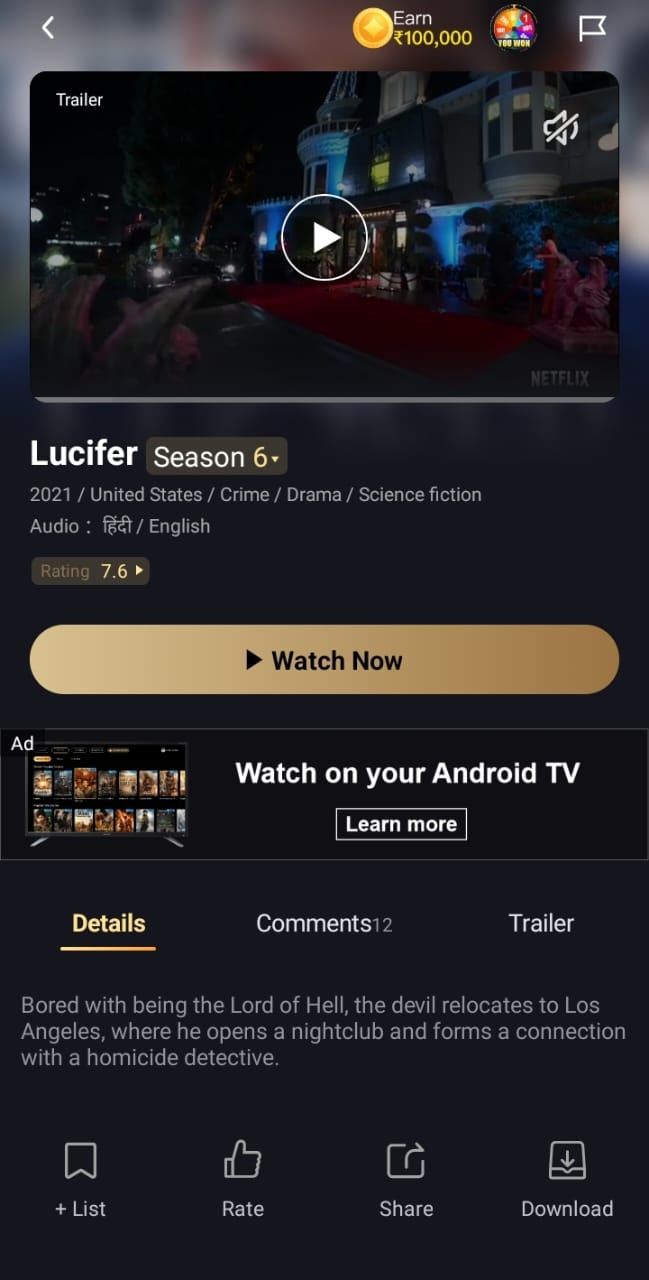Screen dimensions: 649x1280
Task: Switch to the Trailer tab
Action: [541, 923]
